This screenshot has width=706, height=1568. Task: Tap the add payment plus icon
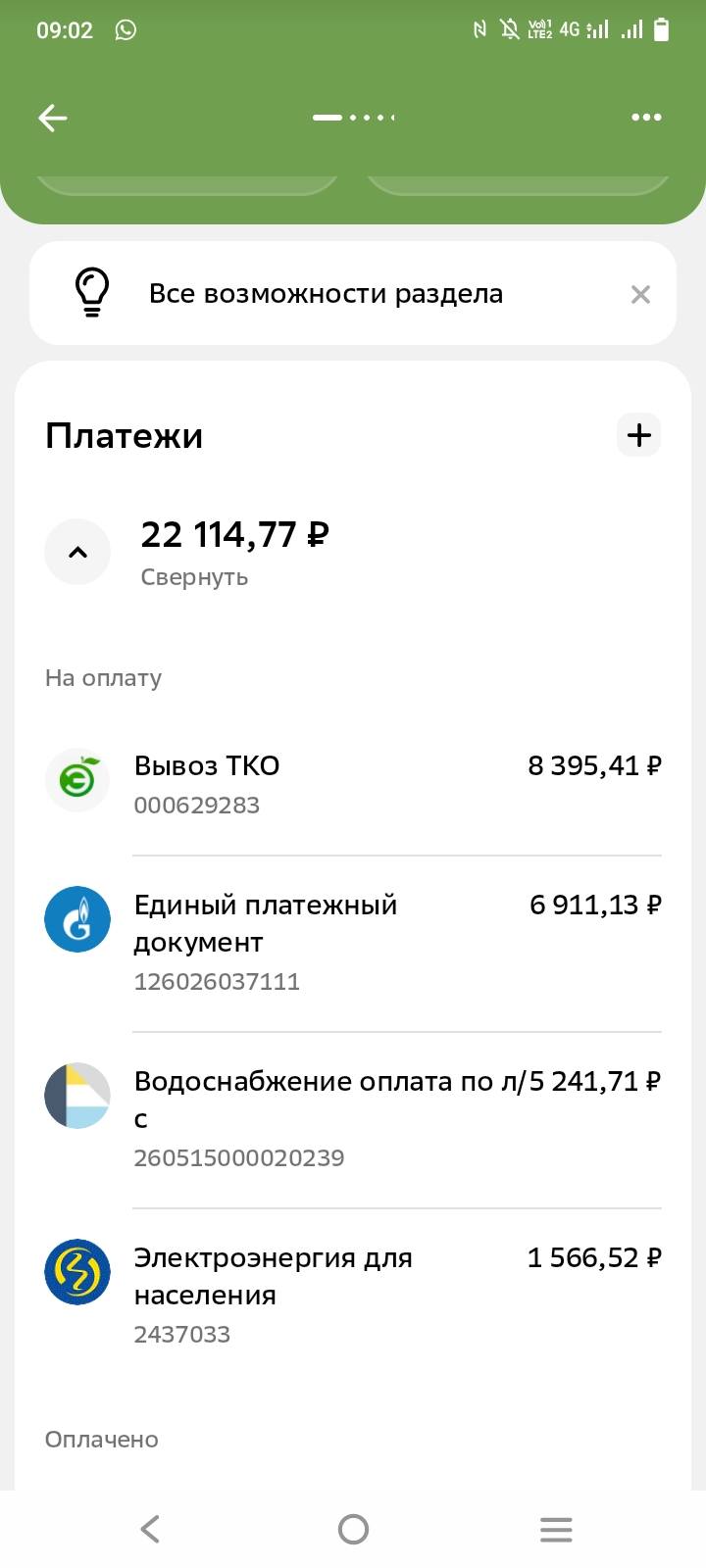[x=638, y=434]
